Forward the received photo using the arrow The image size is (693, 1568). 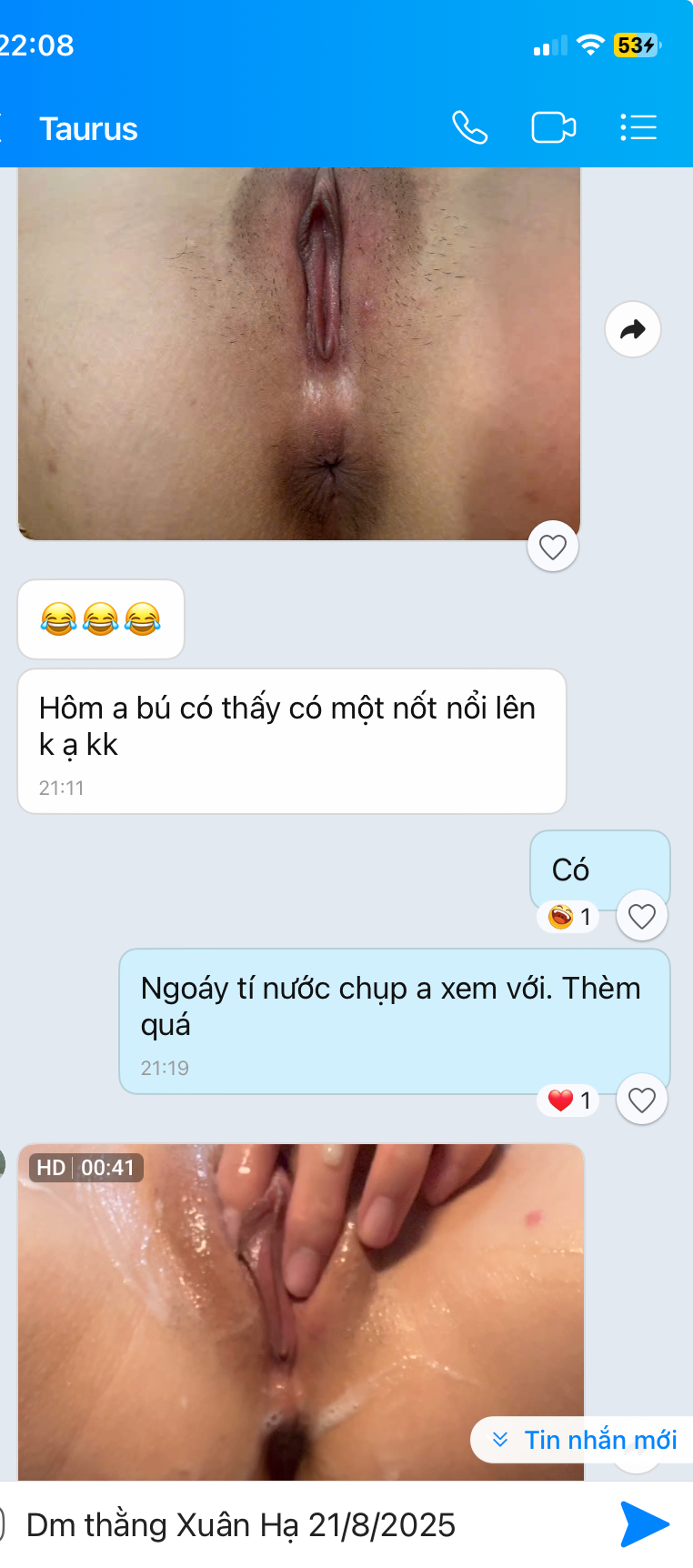tap(633, 329)
